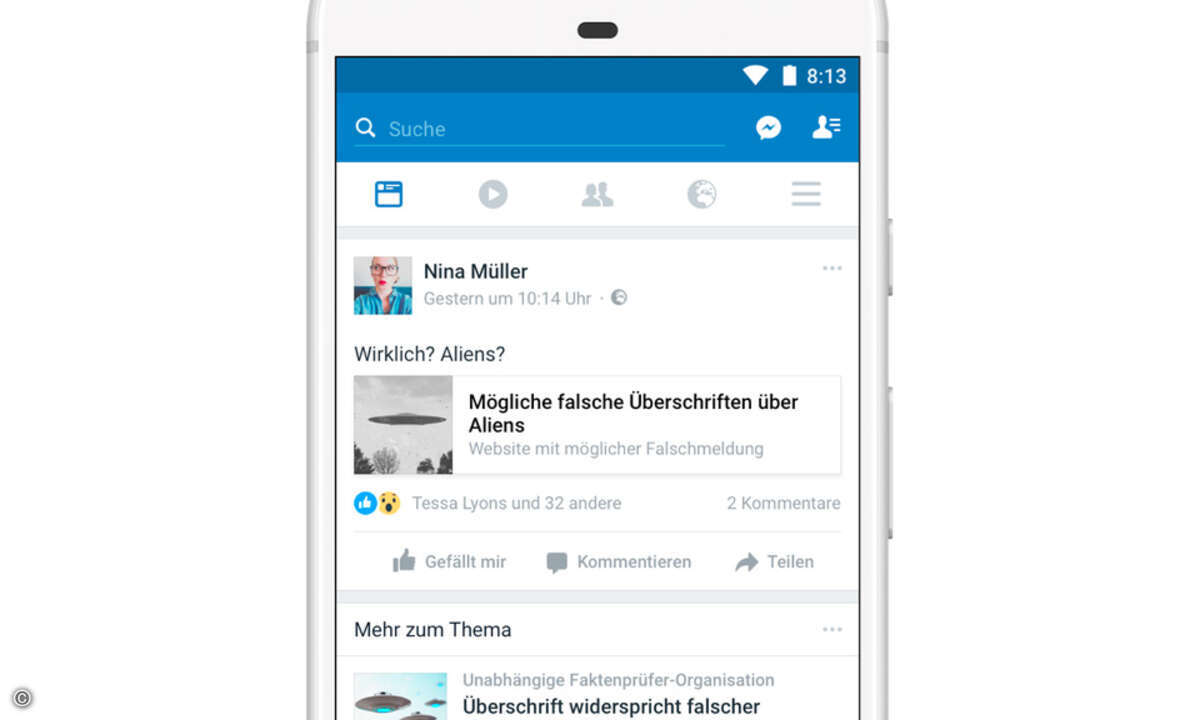Open Nina Müller's profile by name
The height and width of the screenshot is (720, 1200).
[x=476, y=271]
